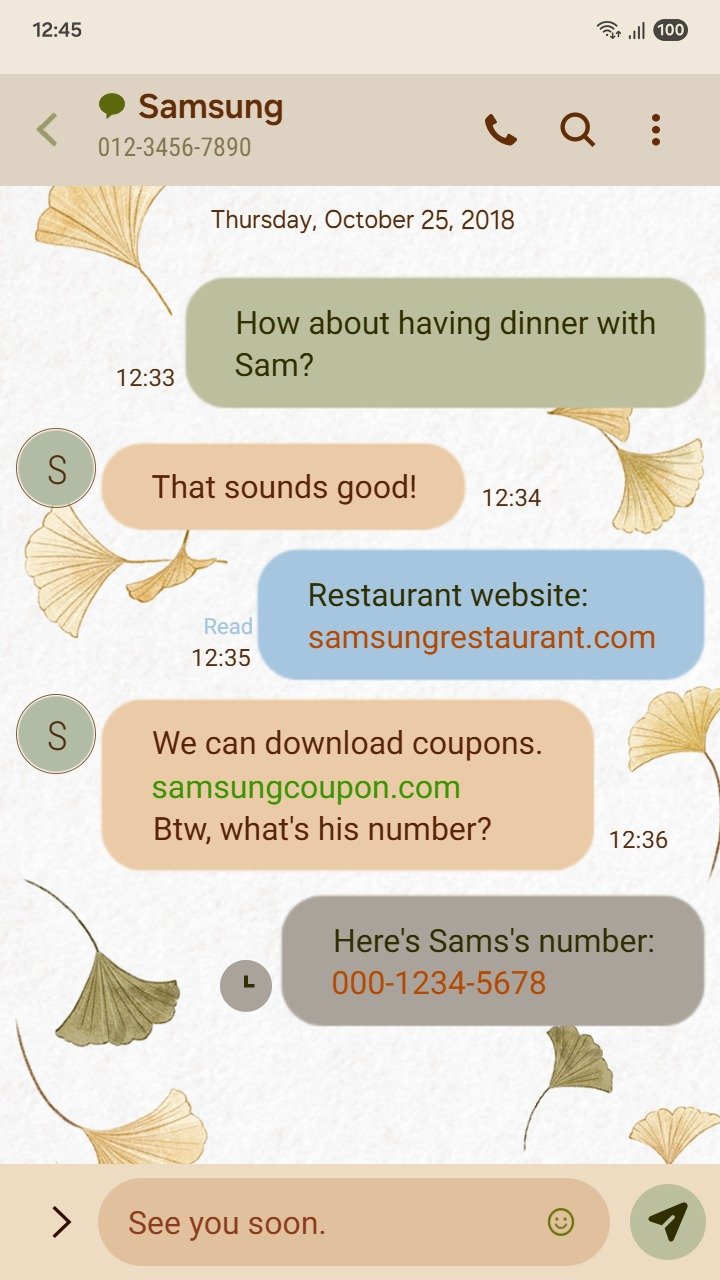Open the samsungrestaurant.com link
The width and height of the screenshot is (720, 1280).
[x=481, y=638]
